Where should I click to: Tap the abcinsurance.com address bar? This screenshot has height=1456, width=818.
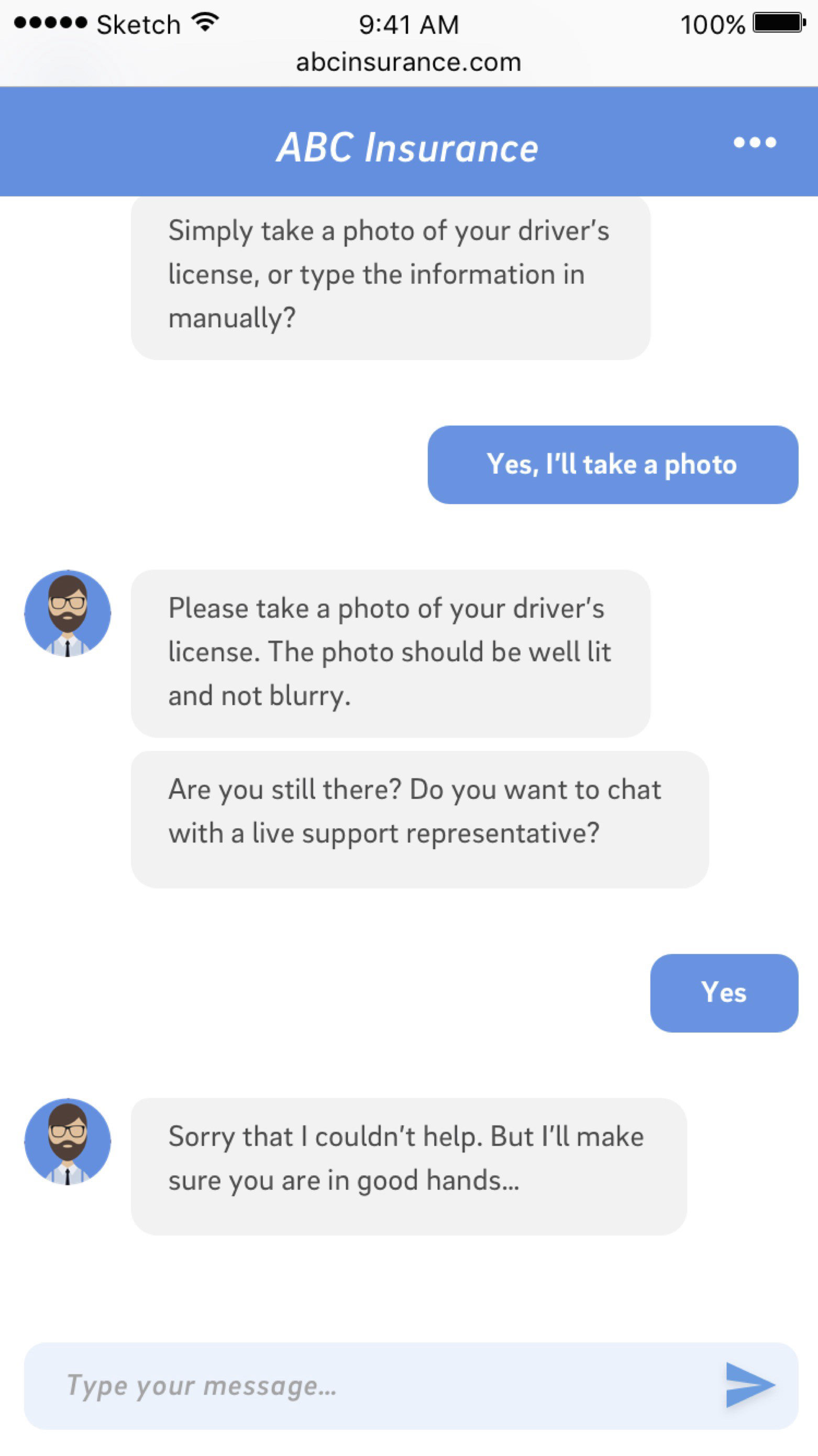408,62
